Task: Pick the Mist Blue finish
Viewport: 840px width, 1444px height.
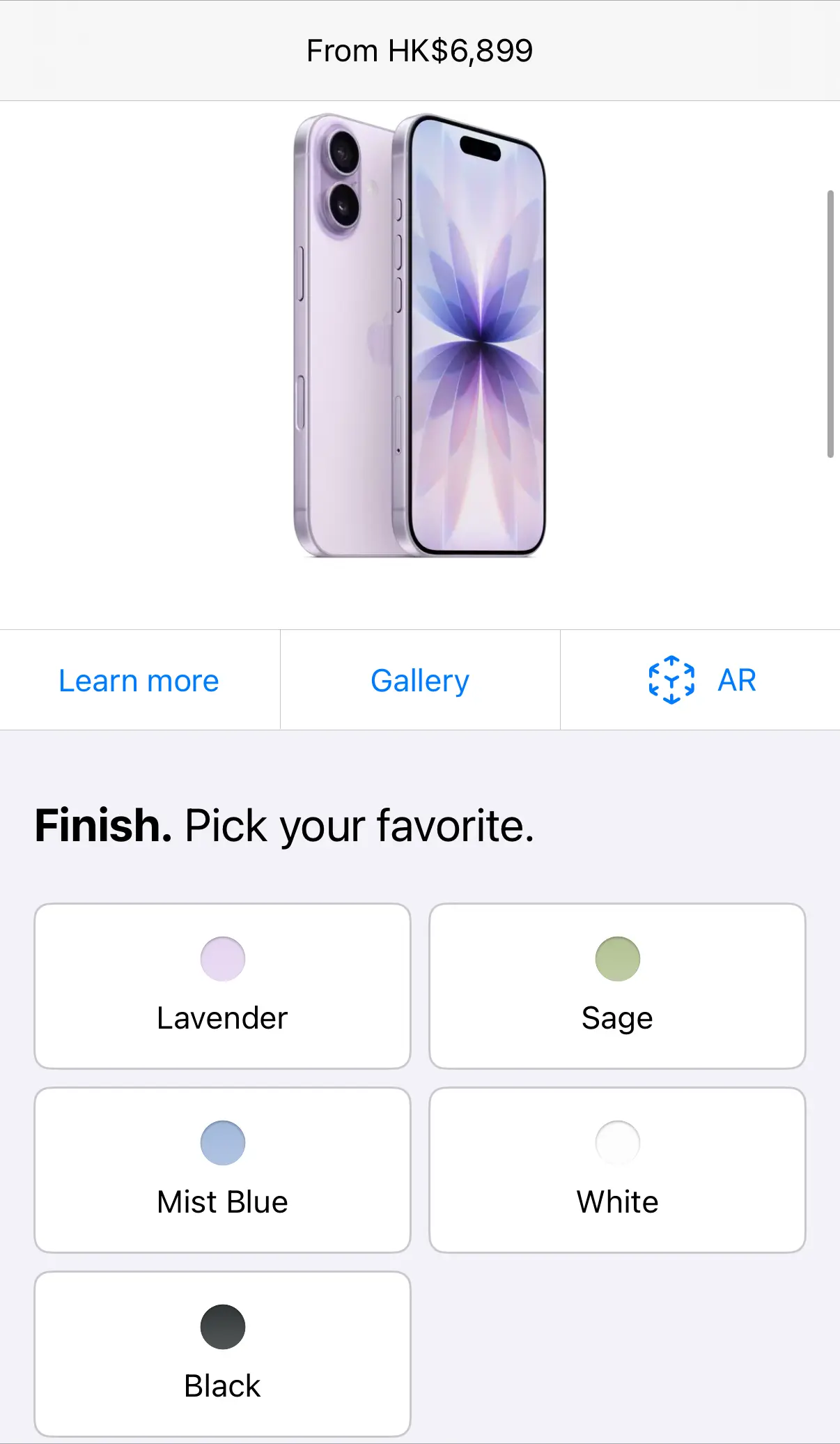Action: tap(222, 1169)
